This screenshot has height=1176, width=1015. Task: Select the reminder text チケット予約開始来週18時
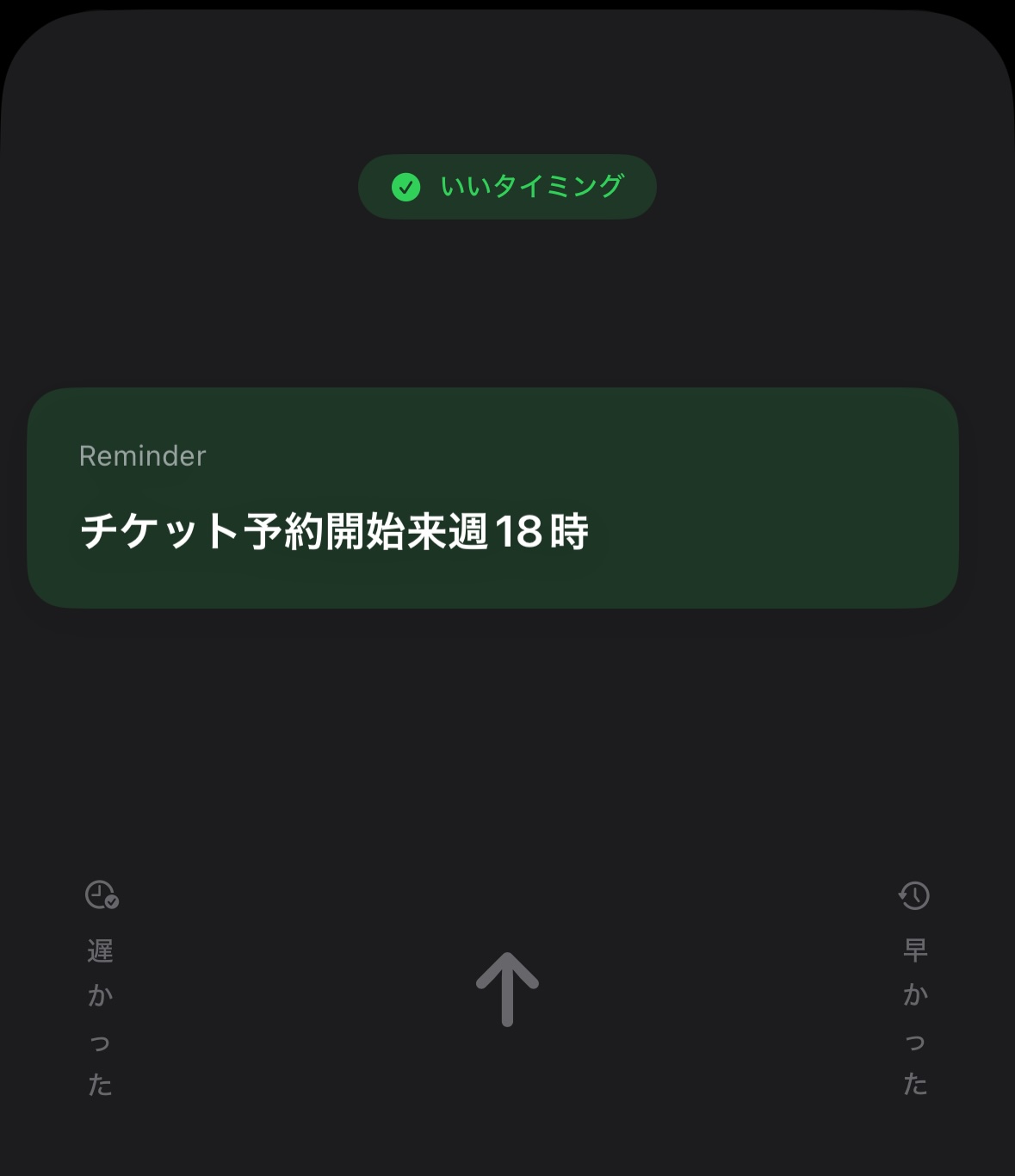(336, 530)
